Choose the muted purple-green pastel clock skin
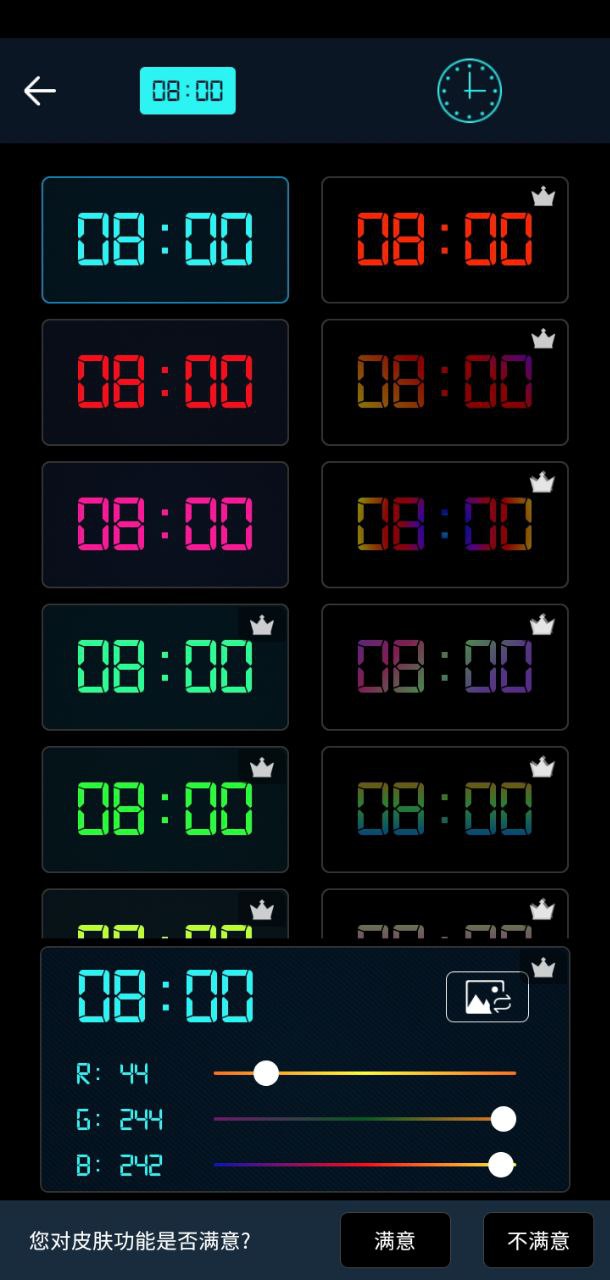The height and width of the screenshot is (1280, 610). click(445, 667)
